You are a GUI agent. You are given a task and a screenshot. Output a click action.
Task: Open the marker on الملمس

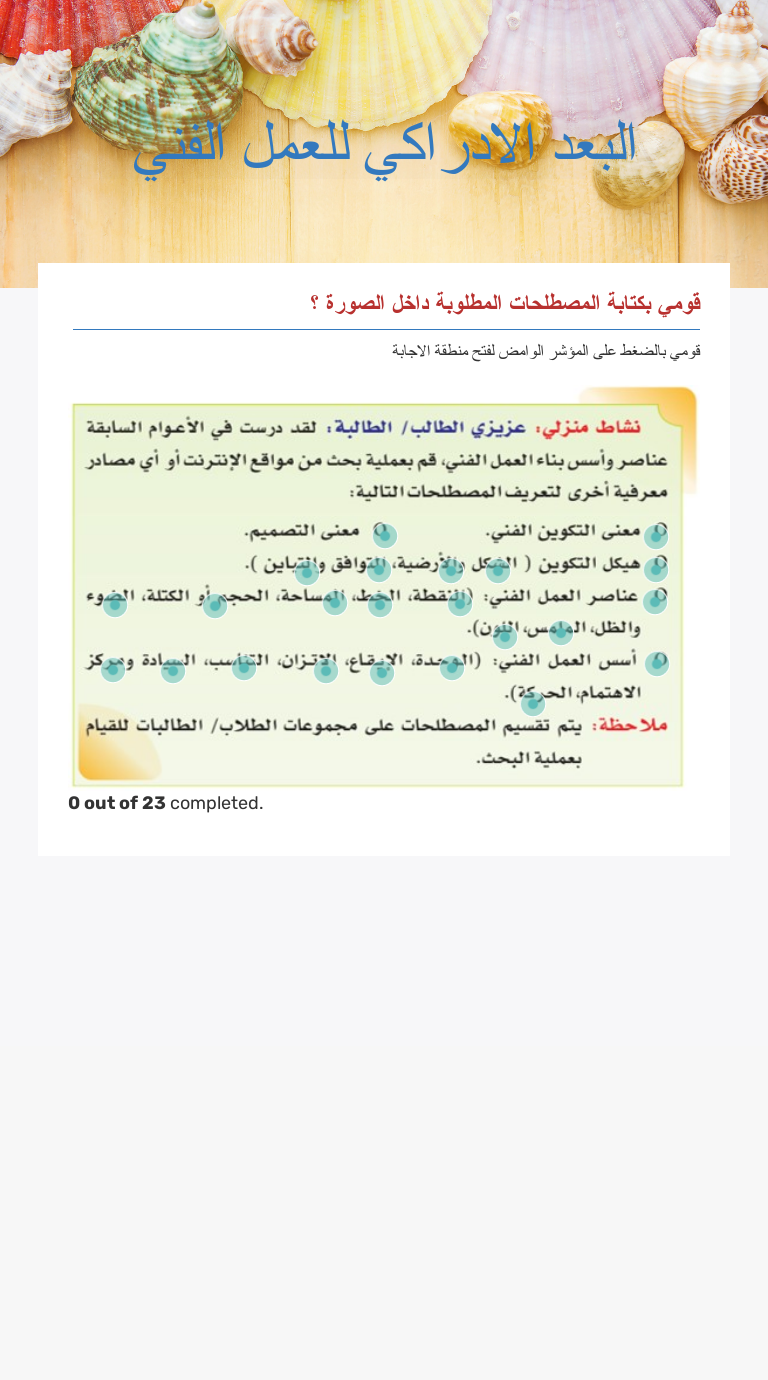point(561,633)
